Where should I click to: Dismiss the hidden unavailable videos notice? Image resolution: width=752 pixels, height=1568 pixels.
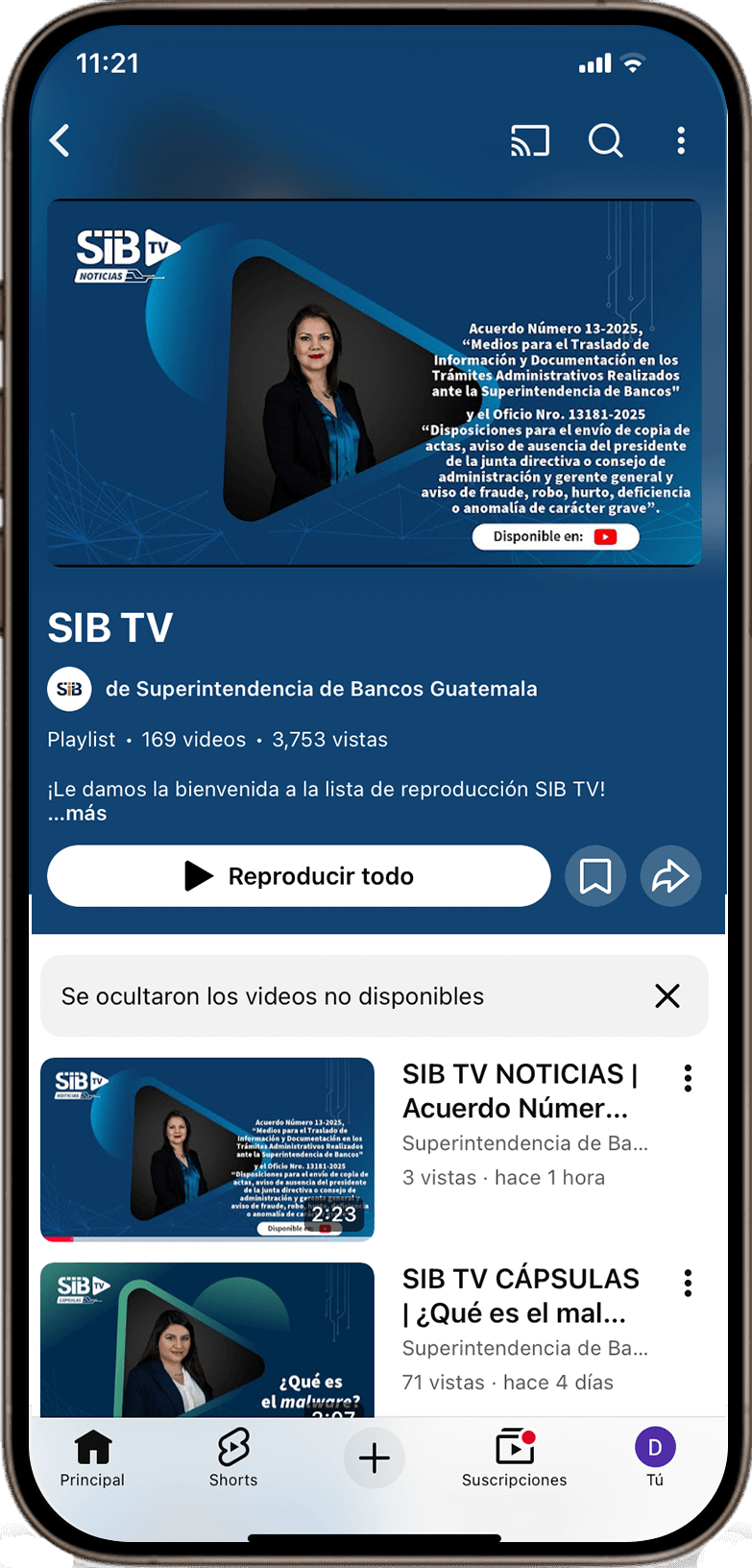(x=667, y=996)
